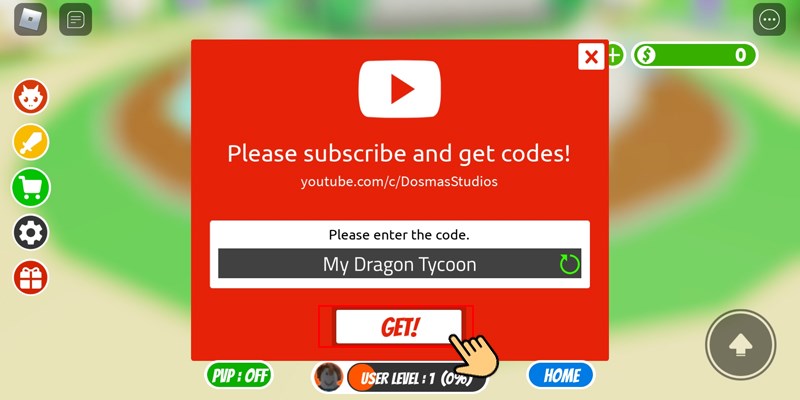
Task: Add more cash with plus button
Action: click(x=614, y=55)
